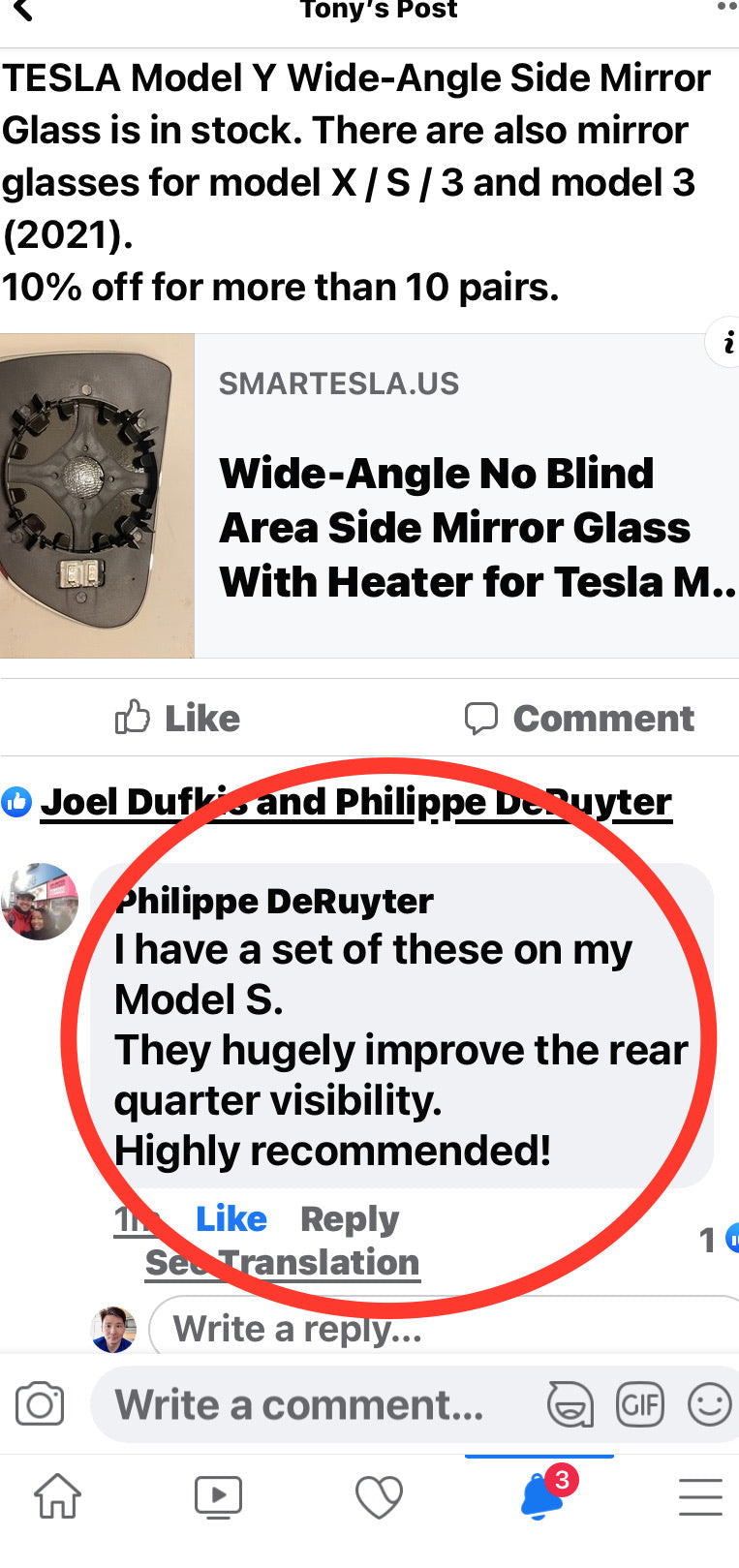The width and height of the screenshot is (739, 1568).
Task: View who reacted: Joel Dufkis and Philippe DeRuyter
Action: 355,803
